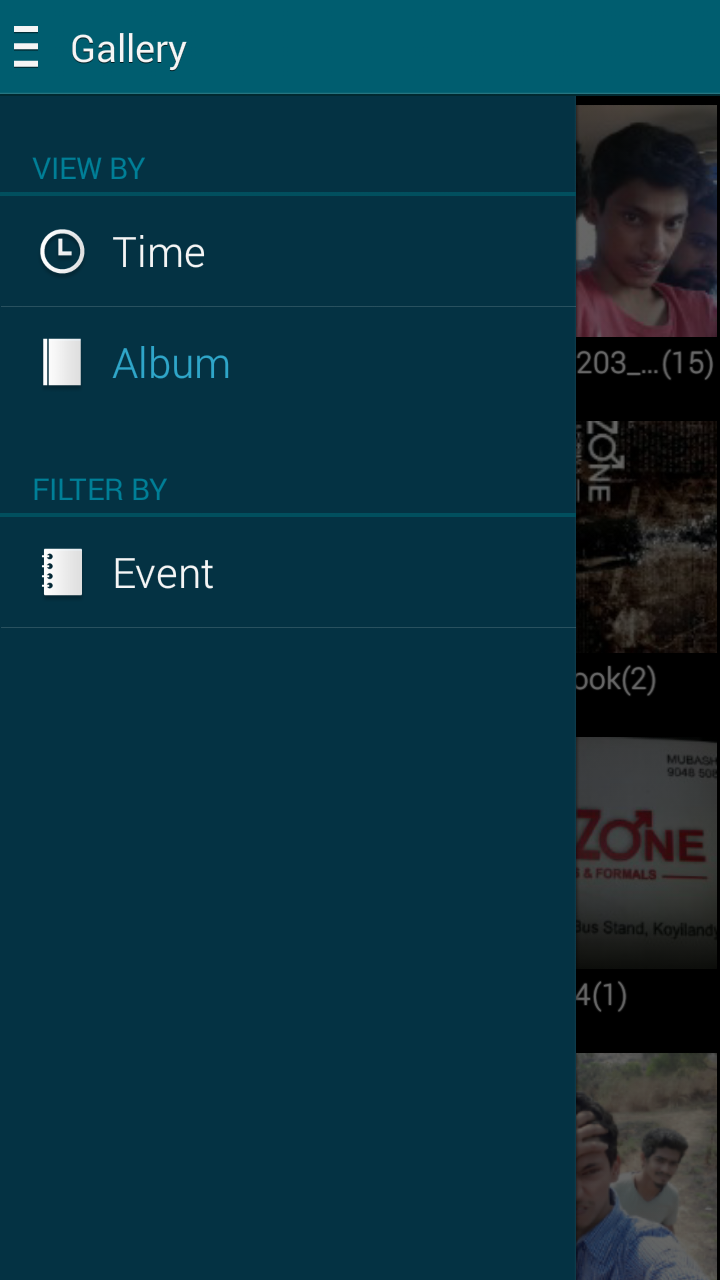Close the Gallery drawer menu button

27,47
